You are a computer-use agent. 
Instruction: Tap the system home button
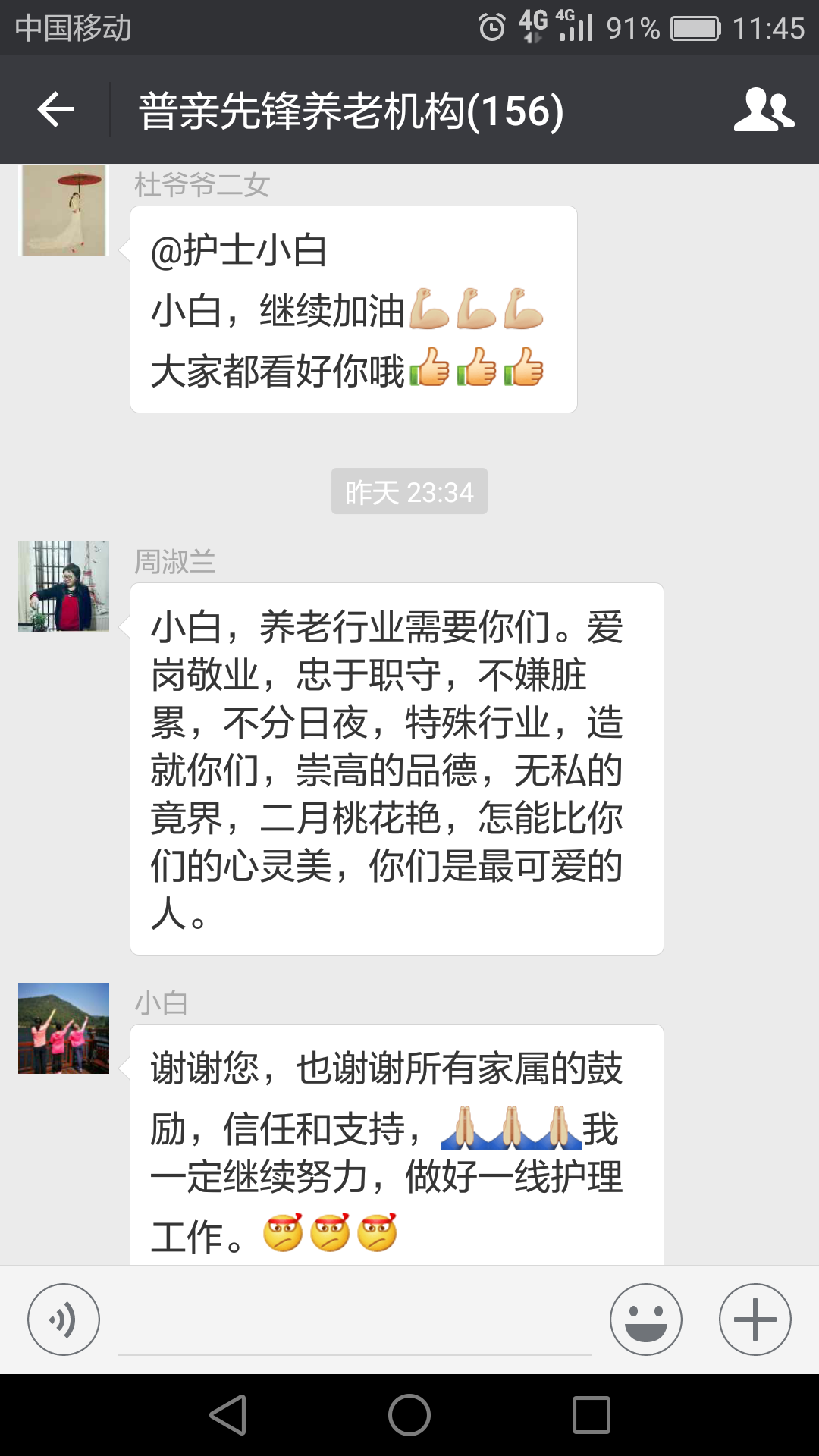point(409,1415)
